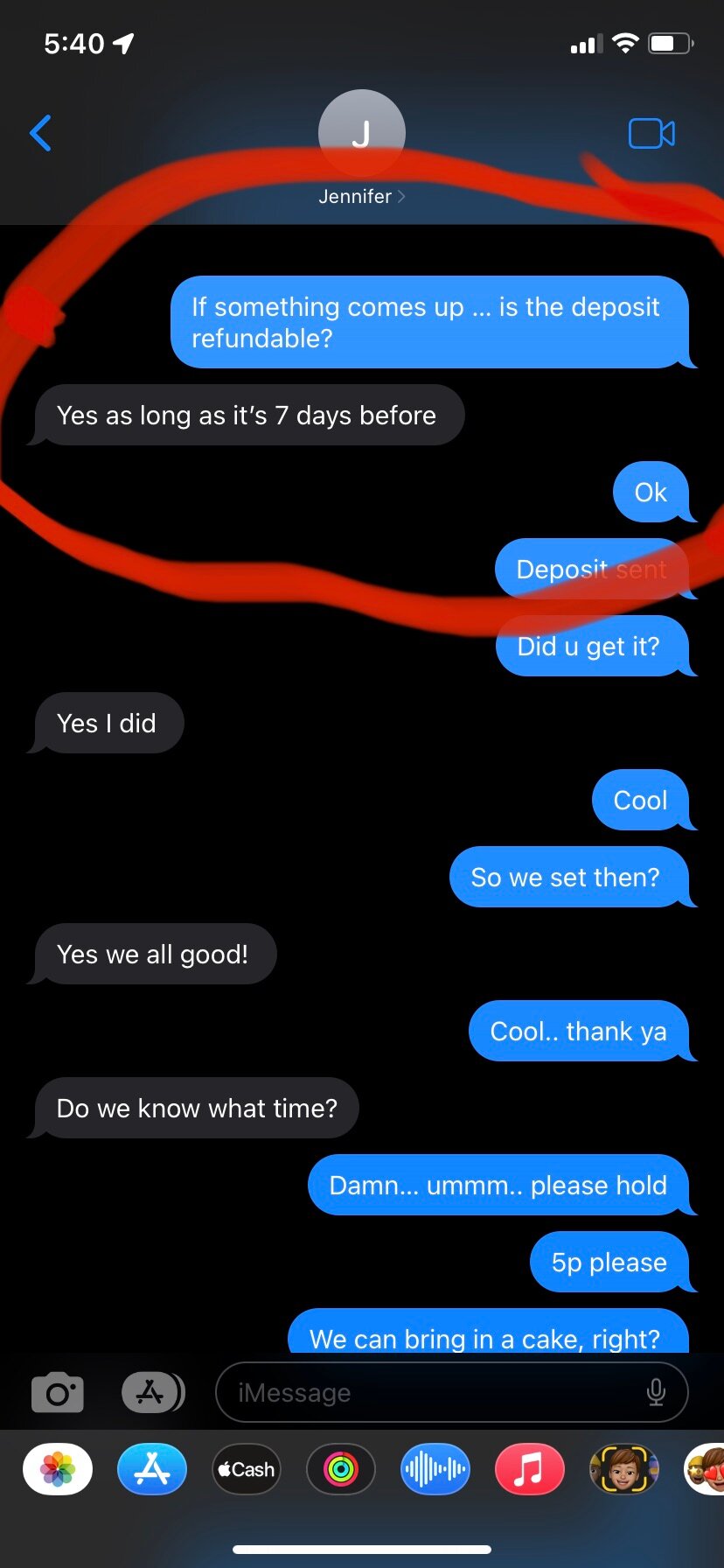This screenshot has height=1568, width=724.
Task: Start a FaceTime video call
Action: [x=651, y=133]
